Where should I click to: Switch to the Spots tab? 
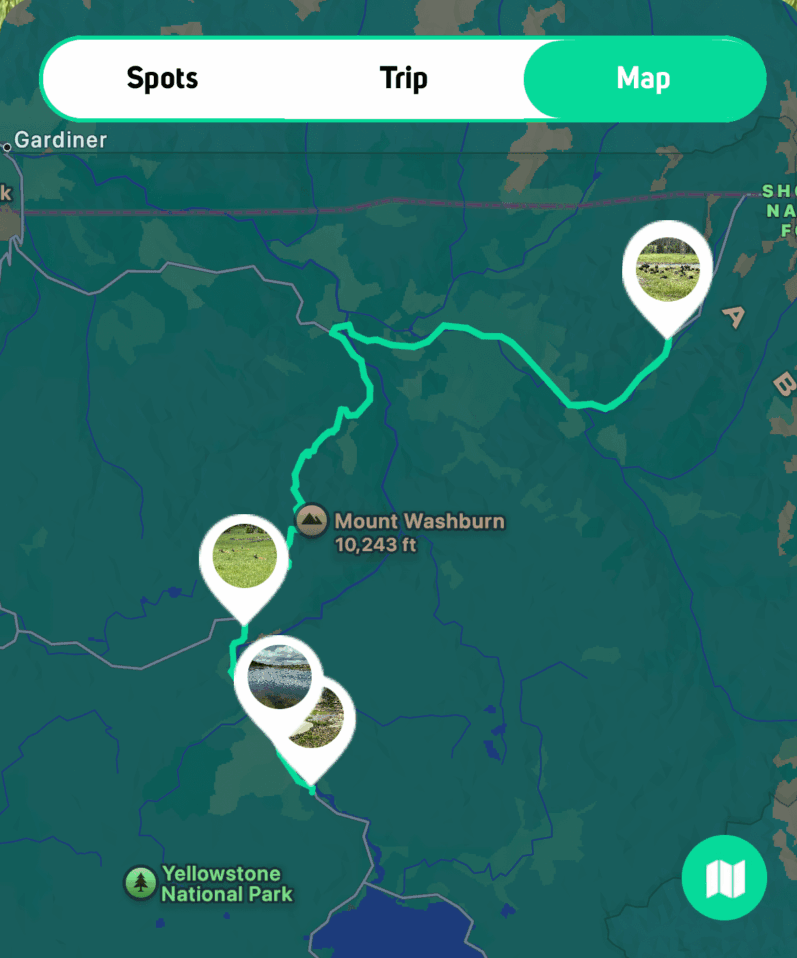161,78
